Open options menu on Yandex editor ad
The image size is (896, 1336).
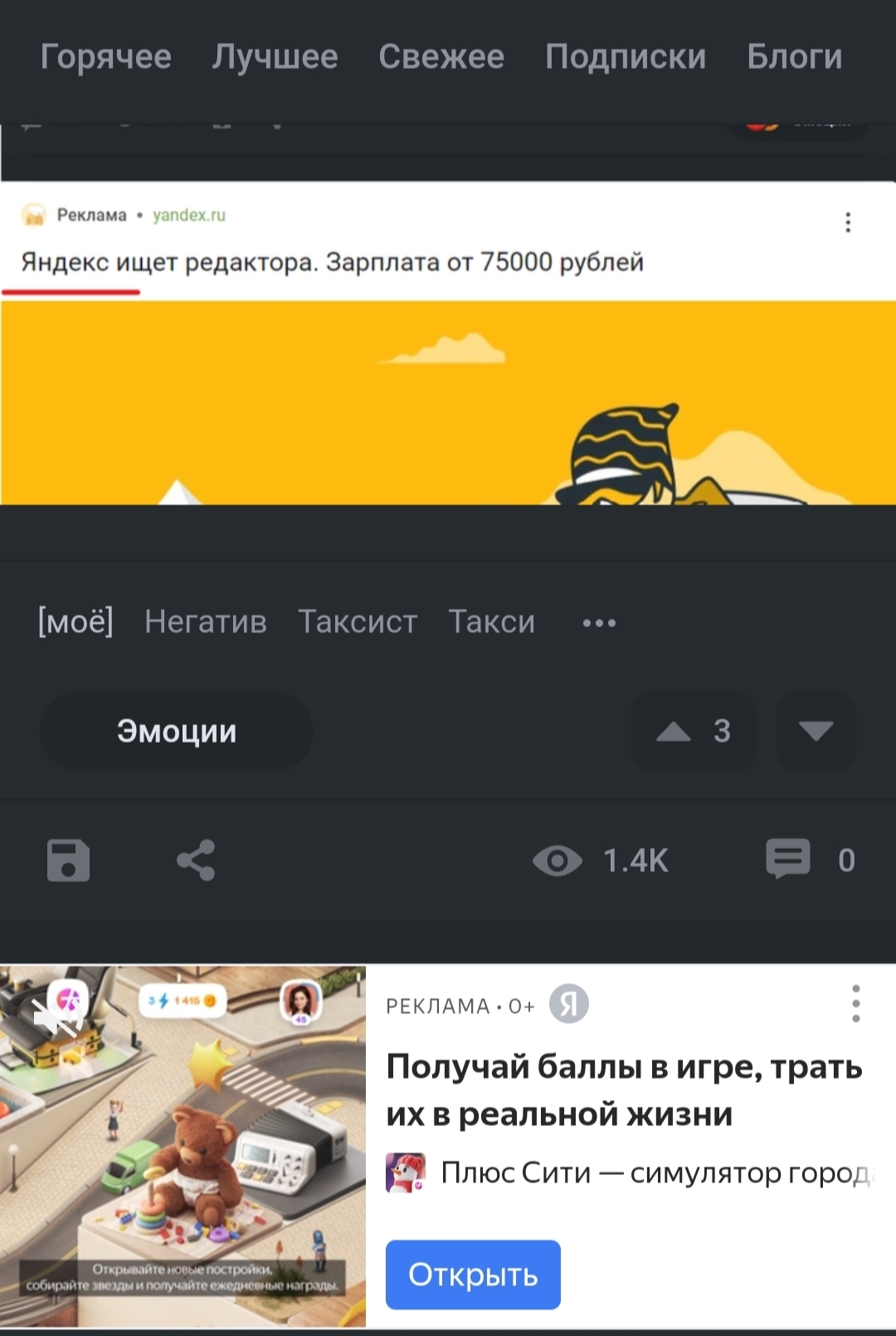[847, 222]
